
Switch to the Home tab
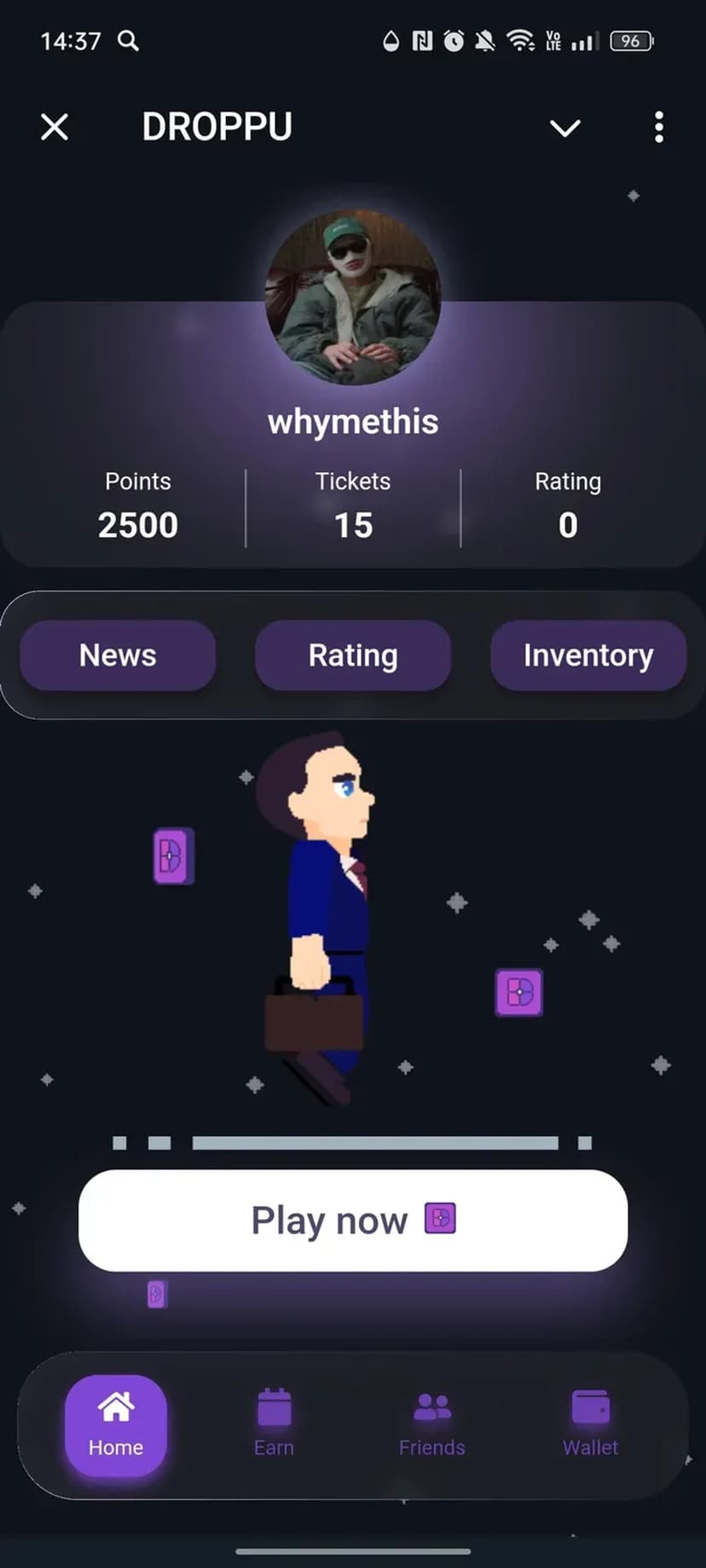pos(116,1425)
